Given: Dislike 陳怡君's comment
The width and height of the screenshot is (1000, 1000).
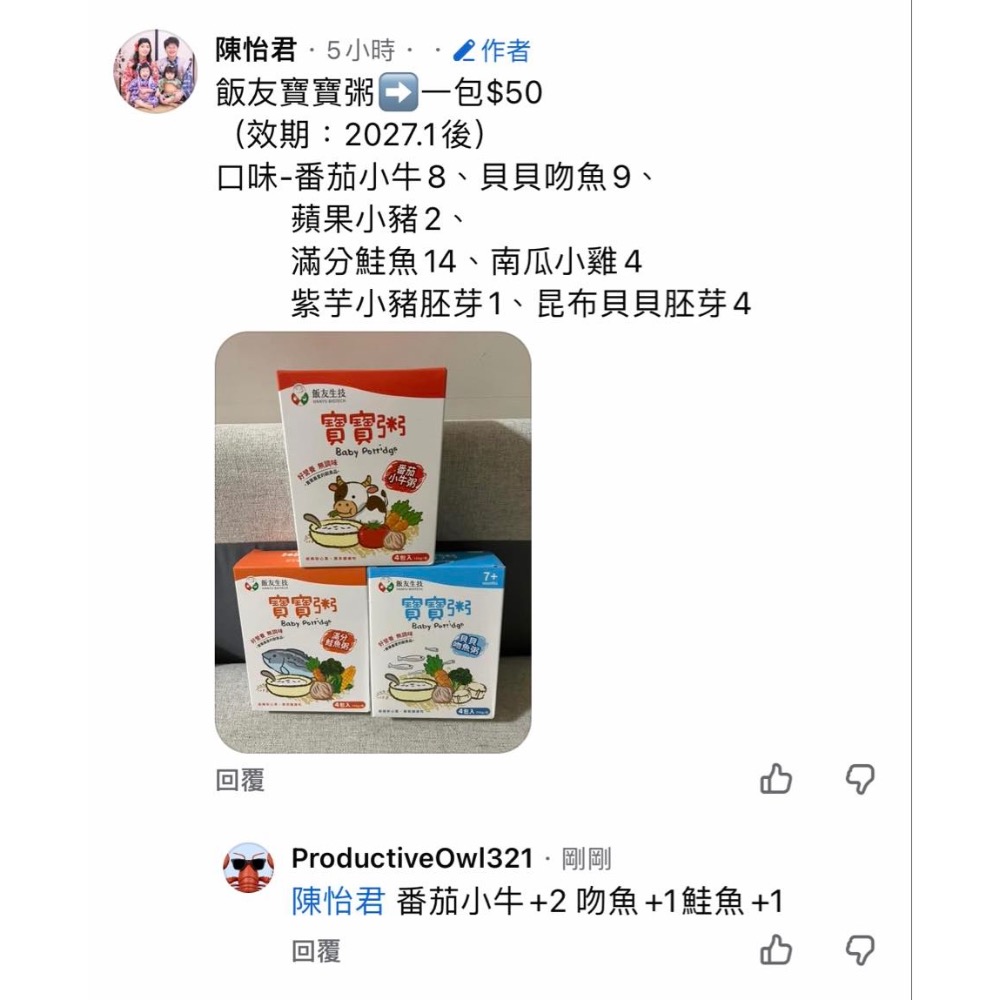Looking at the screenshot, I should click(860, 779).
